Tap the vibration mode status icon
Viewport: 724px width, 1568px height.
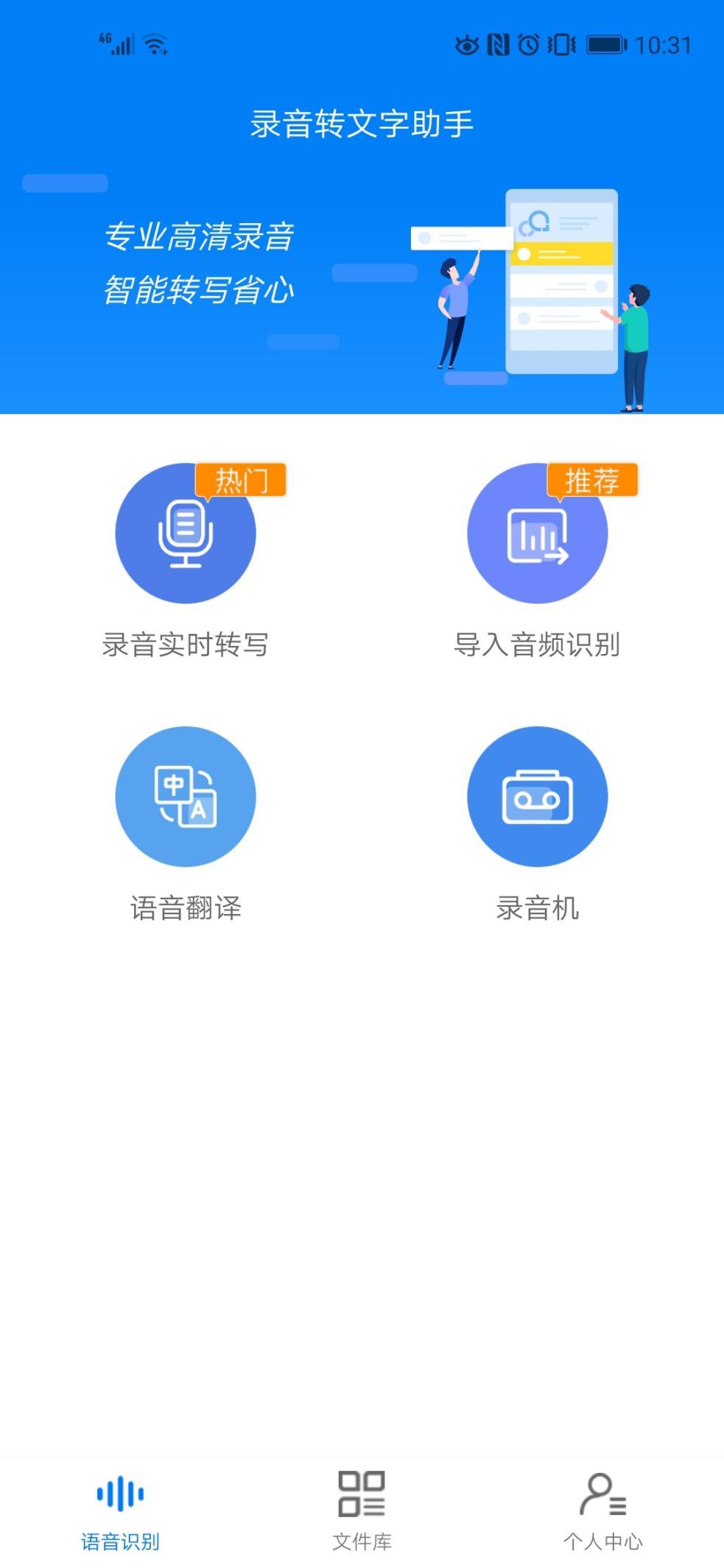561,43
